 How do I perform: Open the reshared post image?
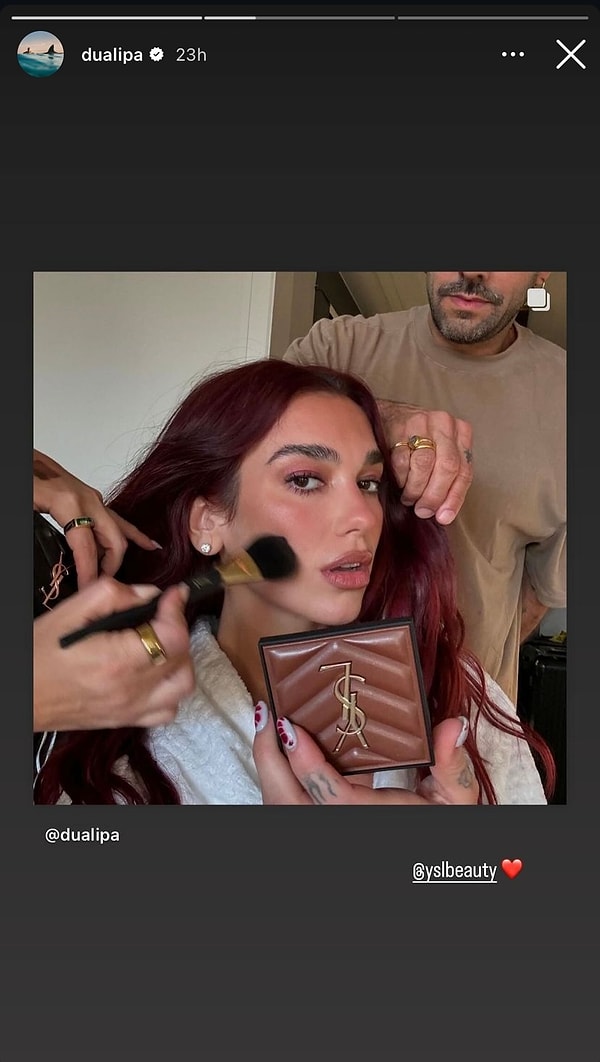pos(299,538)
